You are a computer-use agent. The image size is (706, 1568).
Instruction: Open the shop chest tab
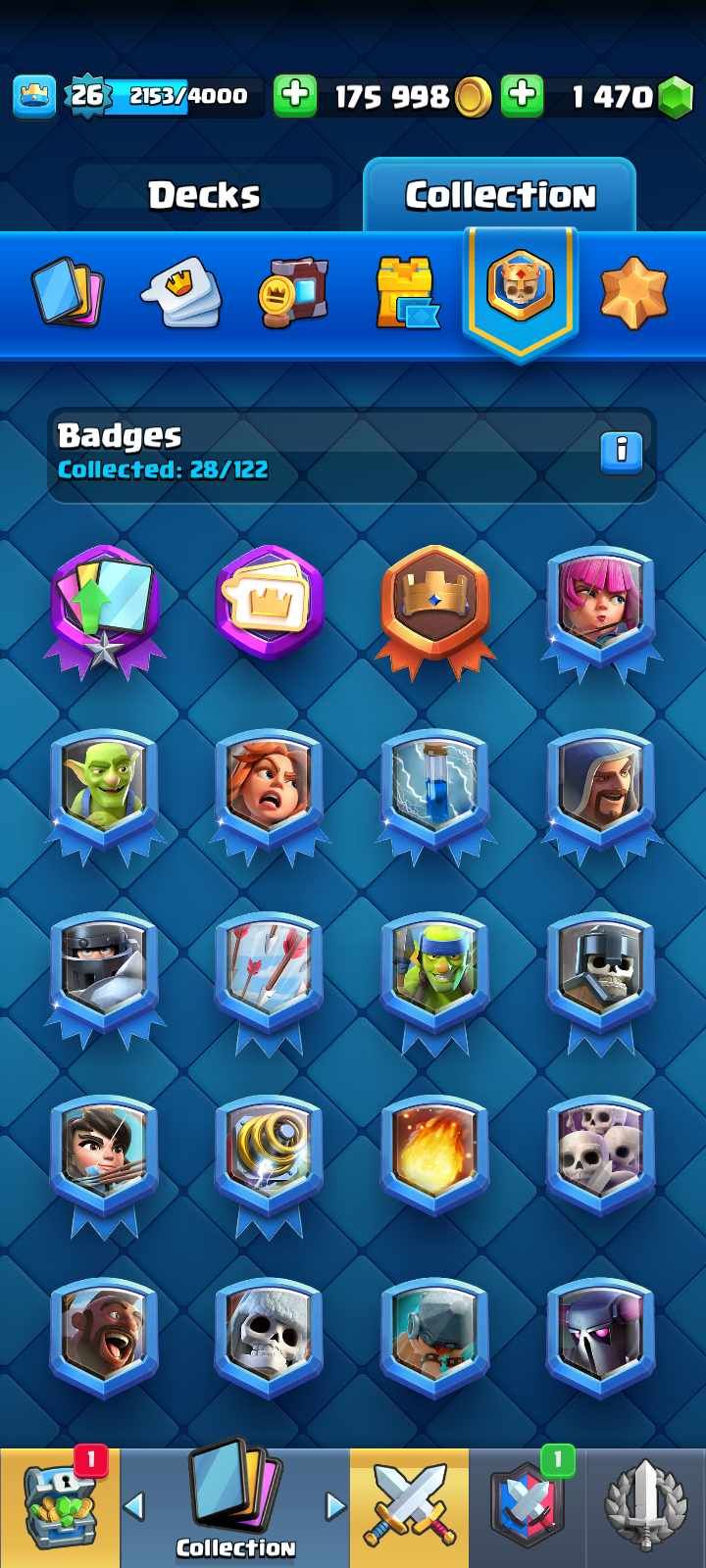60,1509
